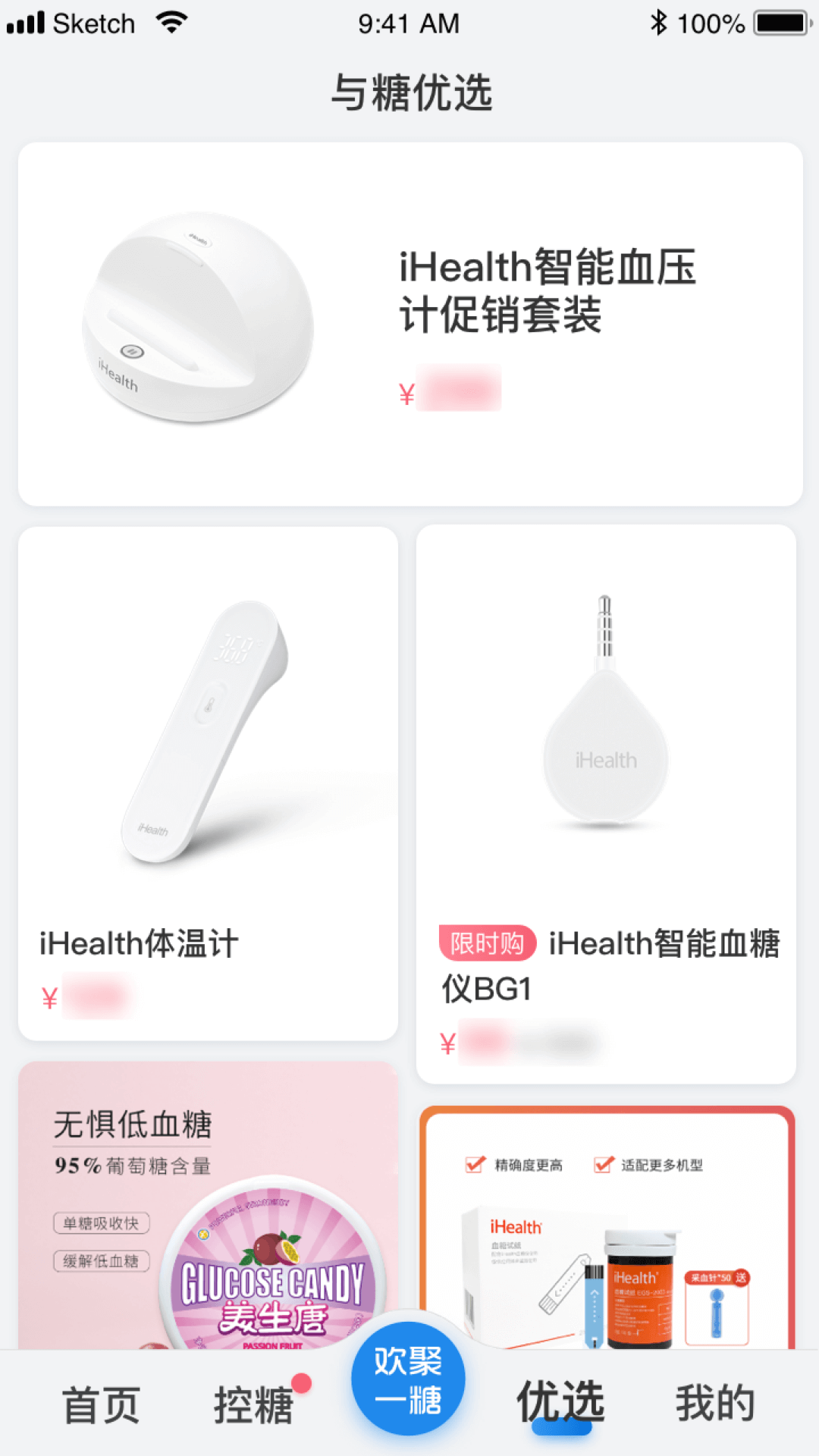Select the 优选 tab
Image resolution: width=819 pixels, height=1456 pixels.
tap(561, 1401)
